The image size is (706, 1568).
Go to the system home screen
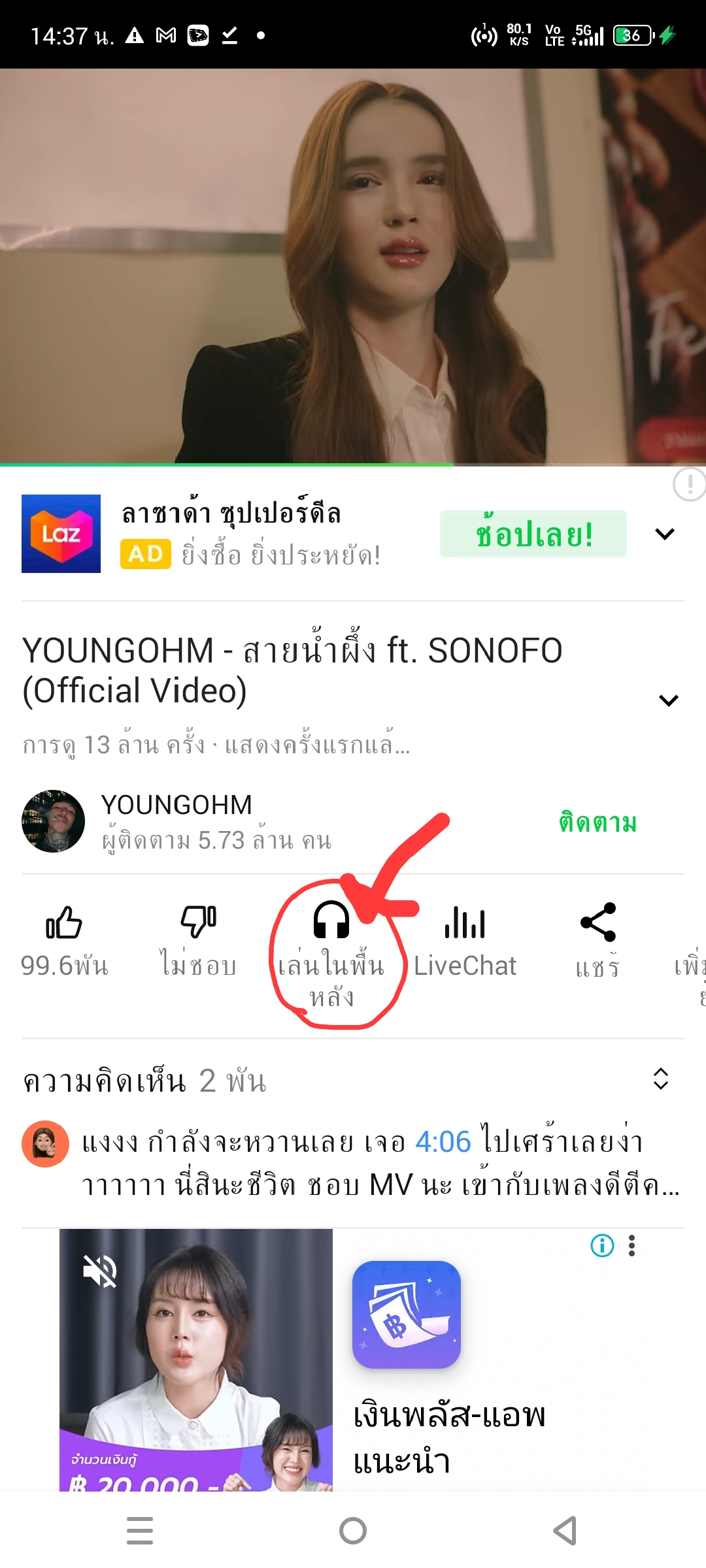(353, 1530)
